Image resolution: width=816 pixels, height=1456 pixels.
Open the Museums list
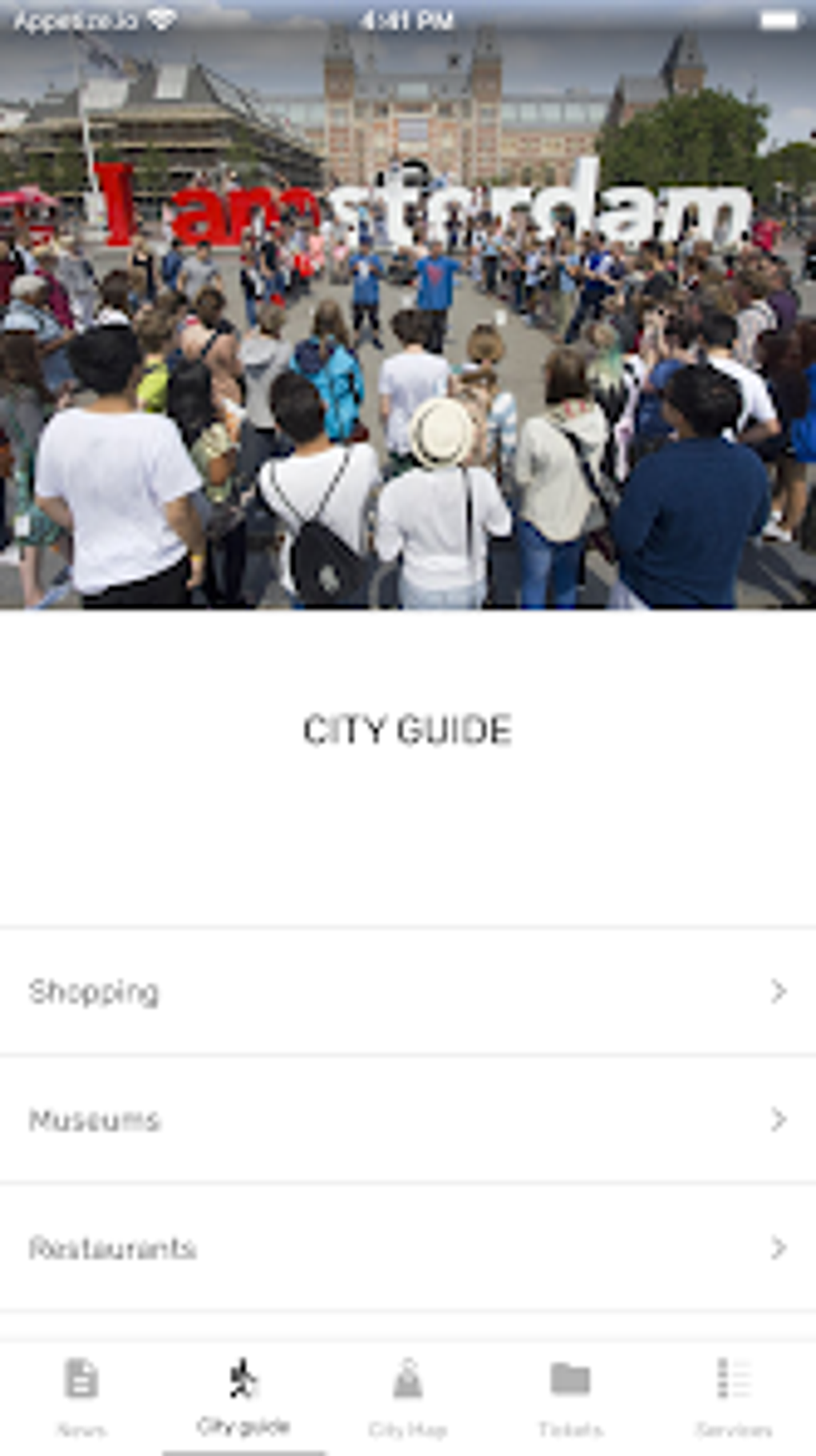tap(408, 1119)
